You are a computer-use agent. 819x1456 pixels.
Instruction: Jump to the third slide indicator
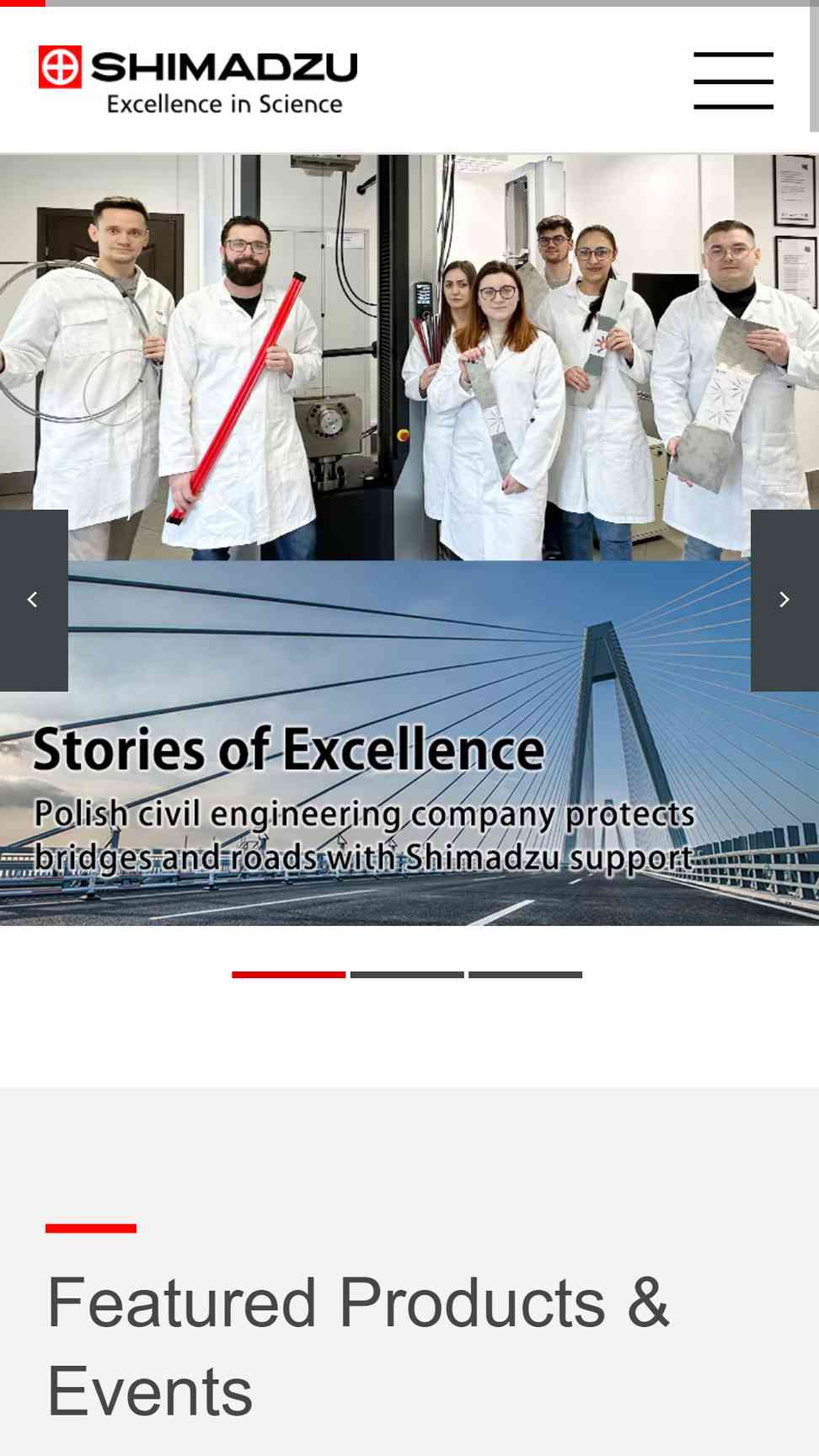pos(525,975)
